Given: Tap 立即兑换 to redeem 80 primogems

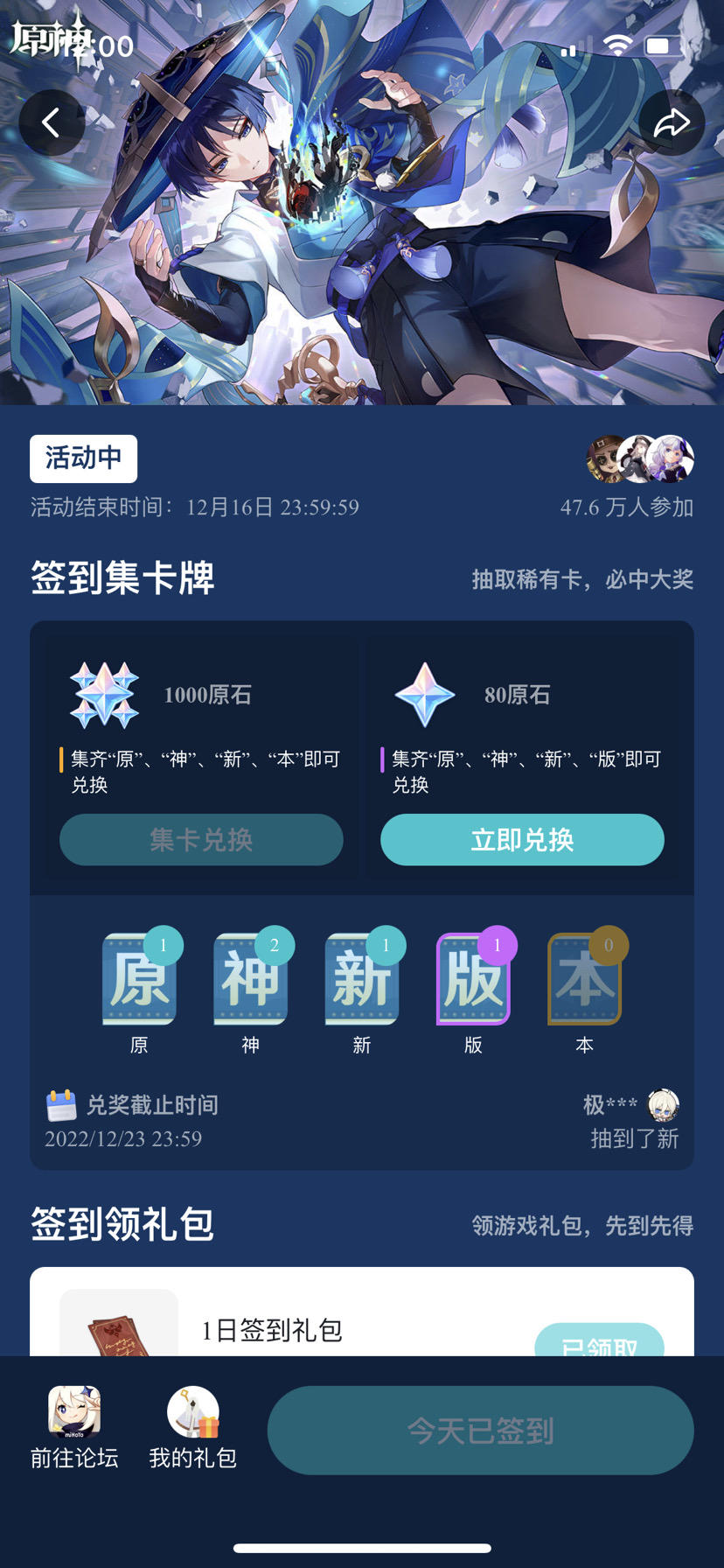Looking at the screenshot, I should tap(521, 839).
